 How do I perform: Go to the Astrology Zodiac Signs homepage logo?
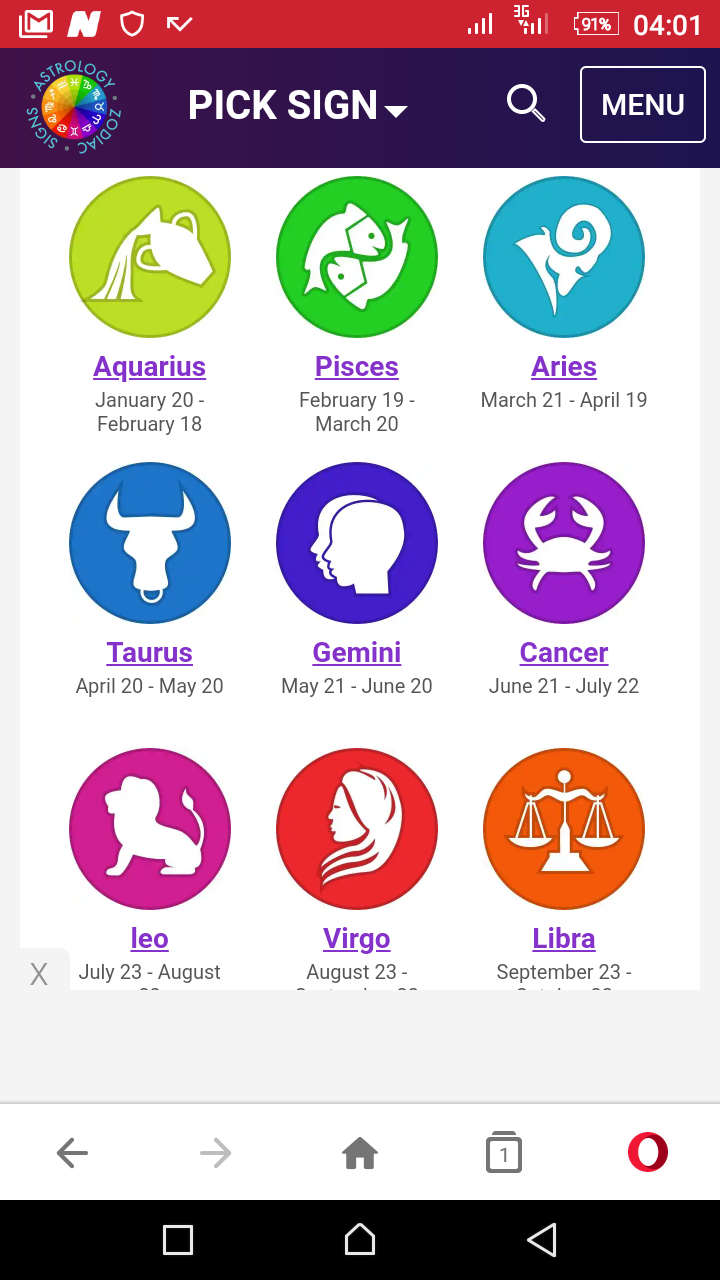click(x=72, y=107)
